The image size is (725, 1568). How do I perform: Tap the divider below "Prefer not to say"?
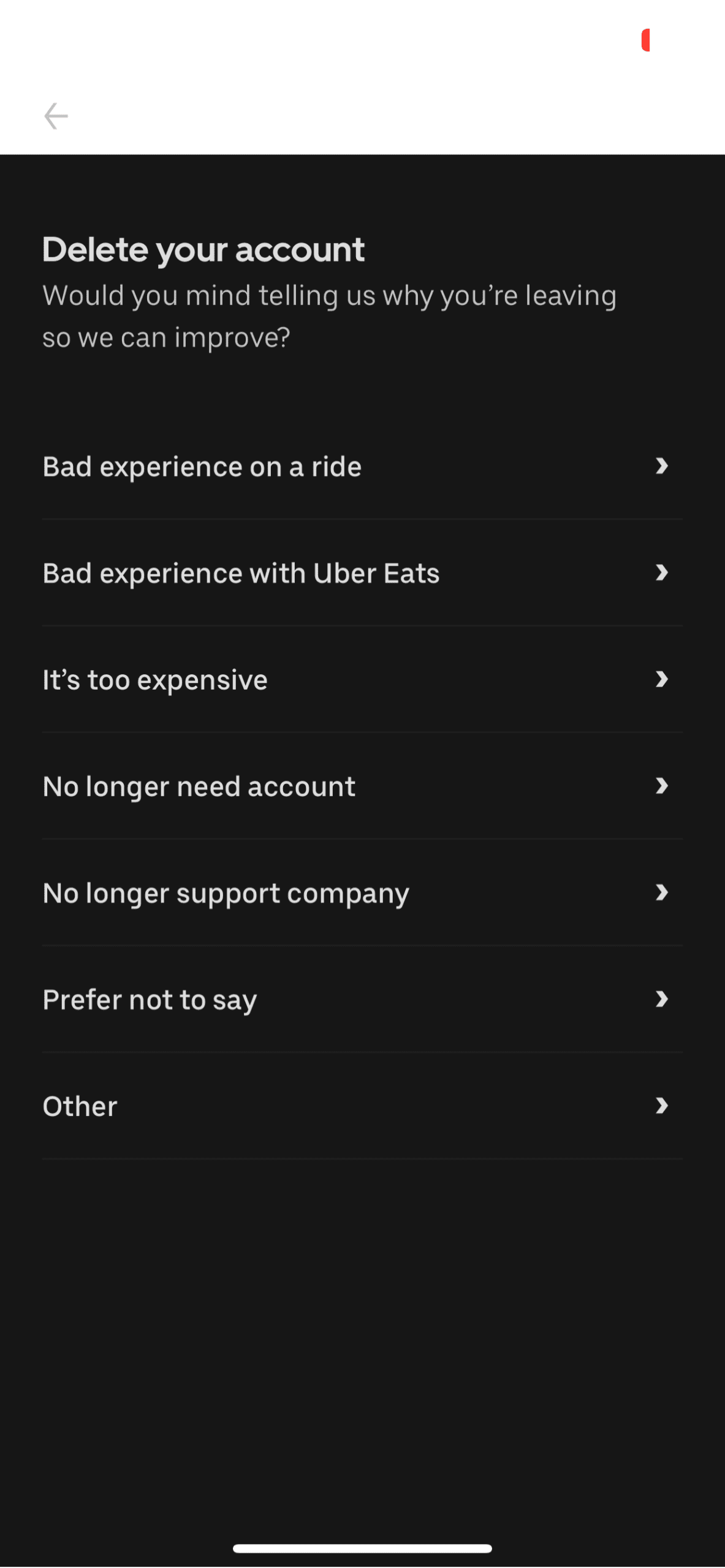tap(362, 1052)
